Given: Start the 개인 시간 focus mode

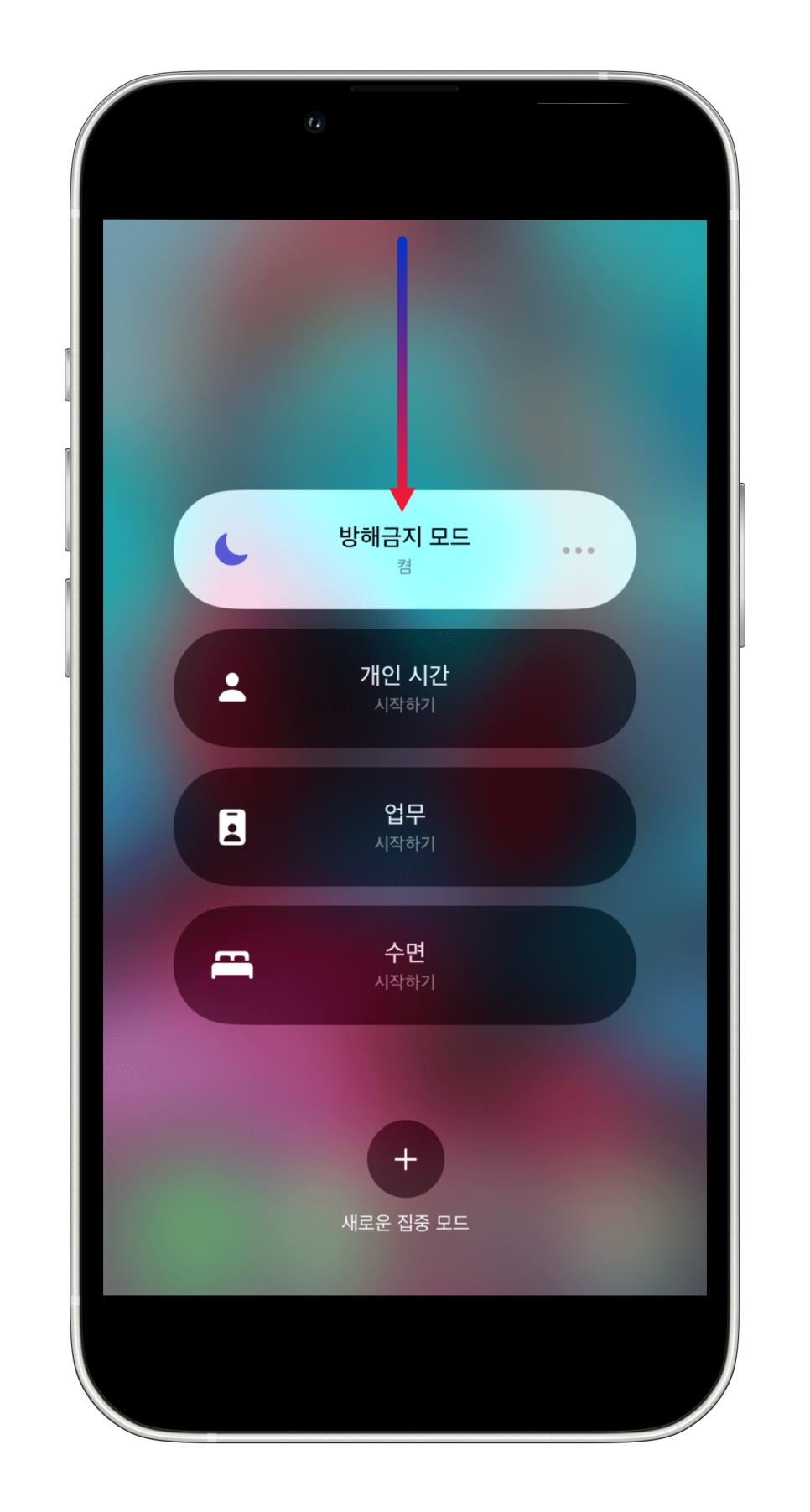Looking at the screenshot, I should click(404, 688).
